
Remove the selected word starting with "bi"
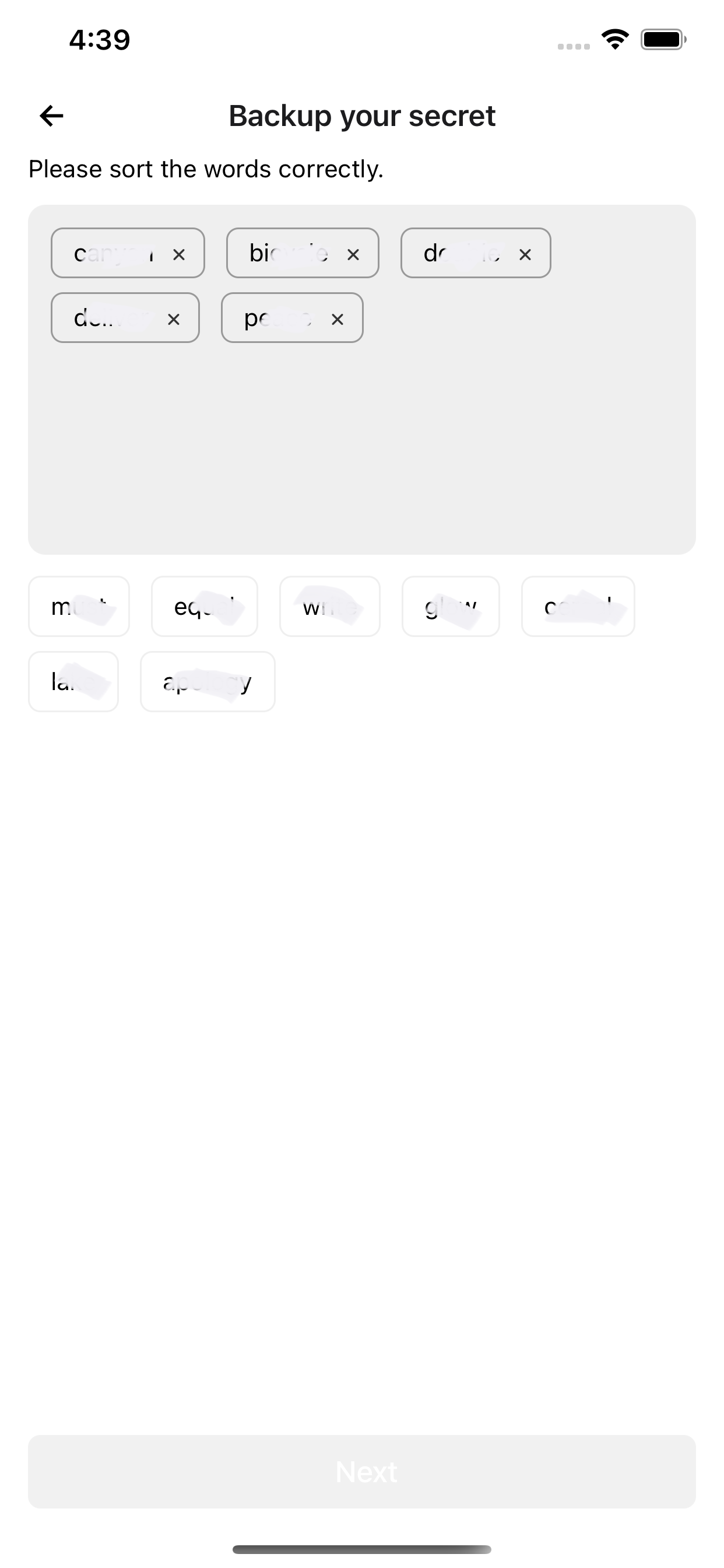(x=353, y=254)
